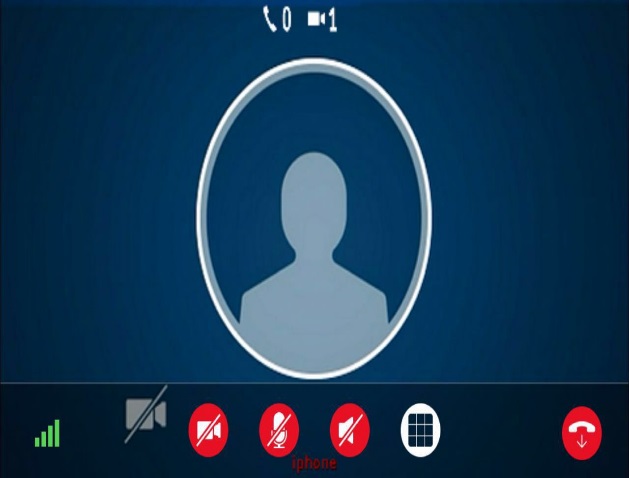The width and height of the screenshot is (629, 478).
Task: Toggle the red speaker mute button
Action: 349,431
